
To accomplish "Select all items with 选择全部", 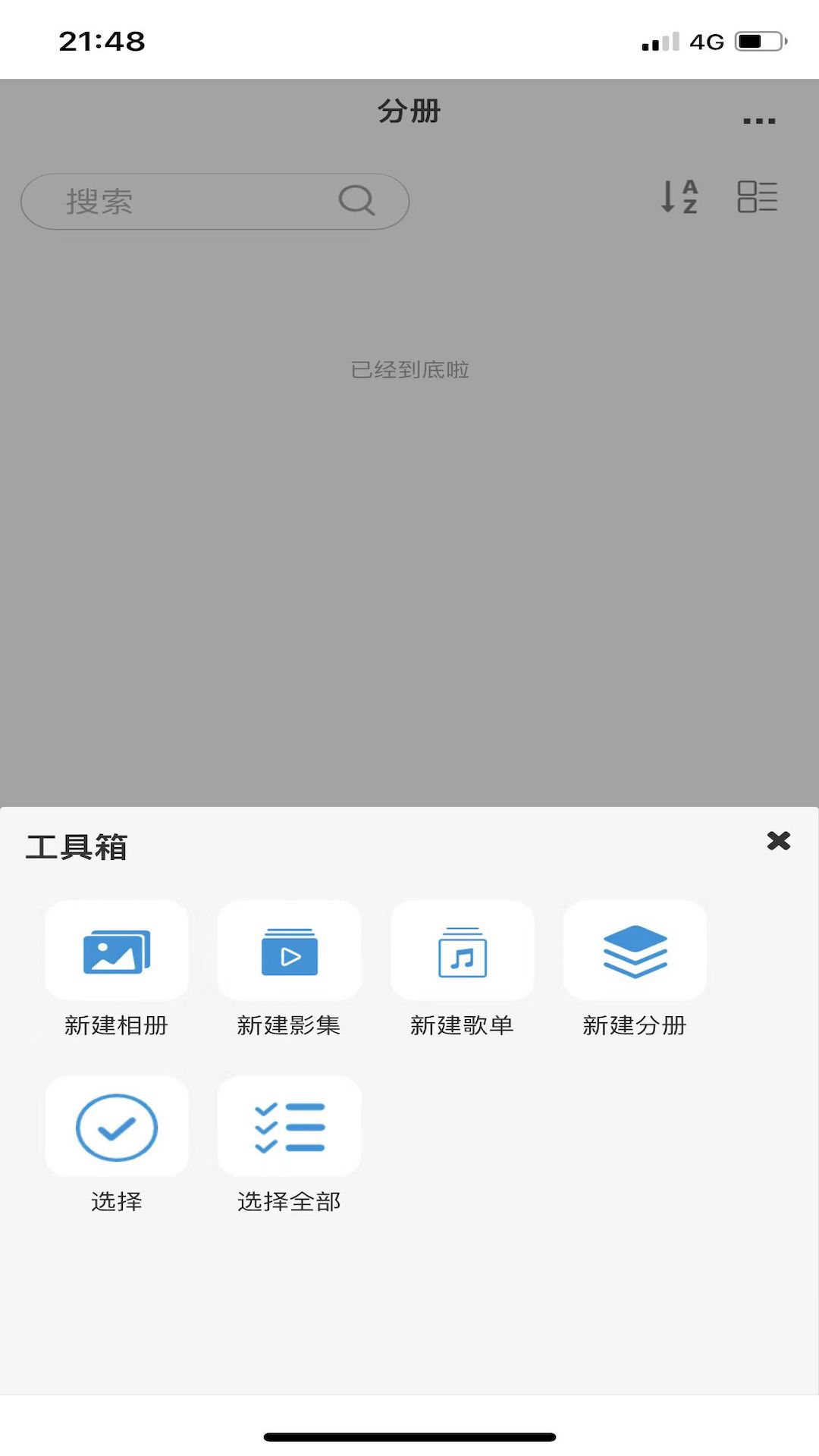I will [289, 1127].
